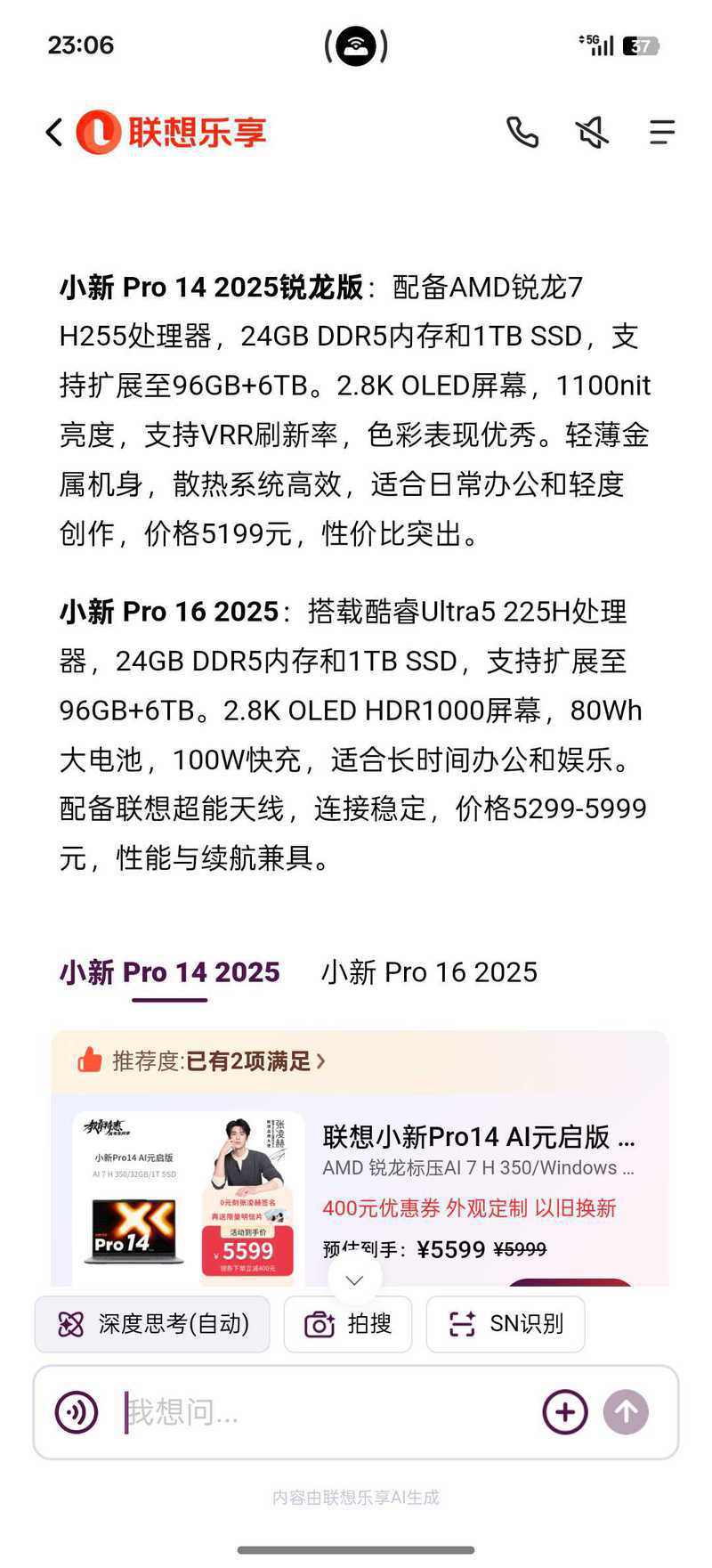
Task: Select the 小新 Pro 14 2025 tab
Action: tap(170, 972)
